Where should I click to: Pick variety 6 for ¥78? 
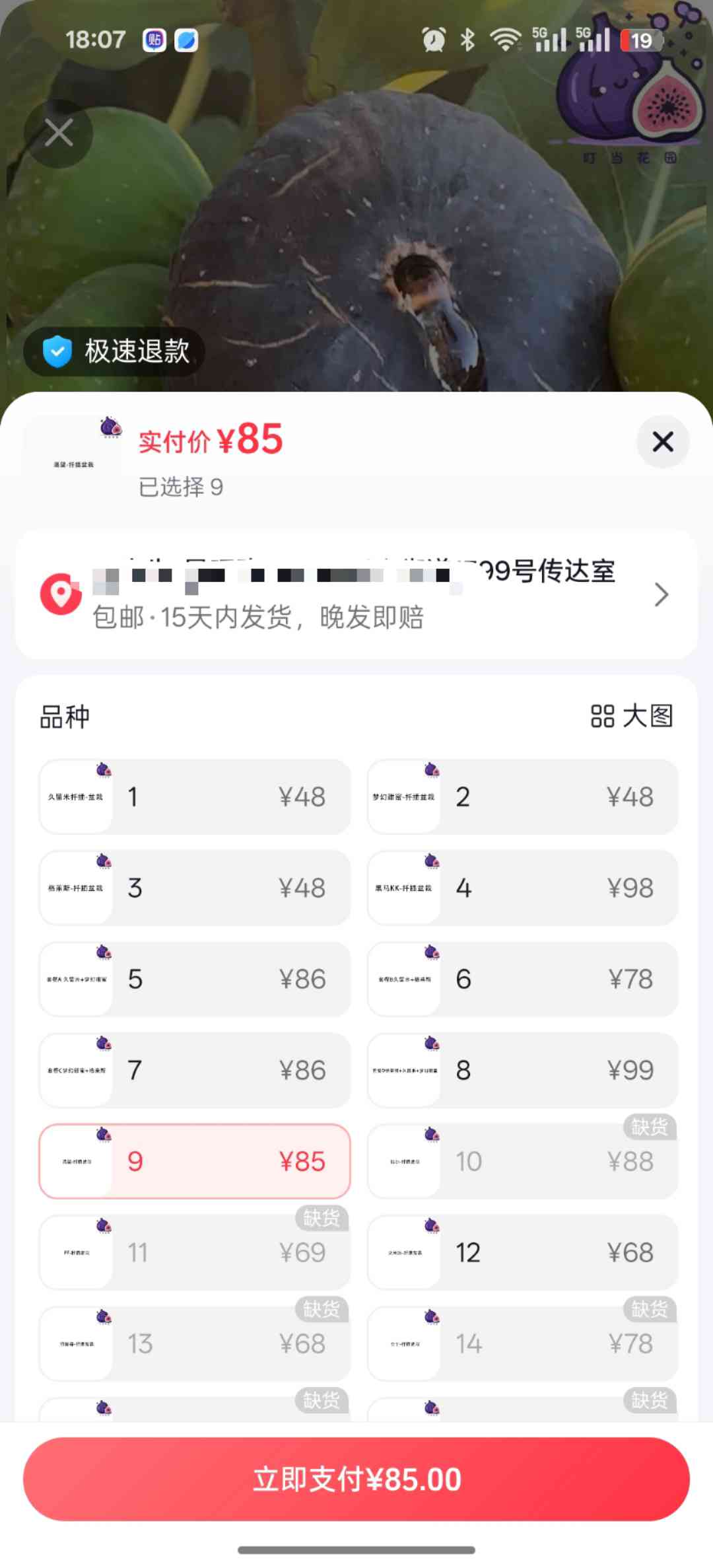click(x=523, y=979)
